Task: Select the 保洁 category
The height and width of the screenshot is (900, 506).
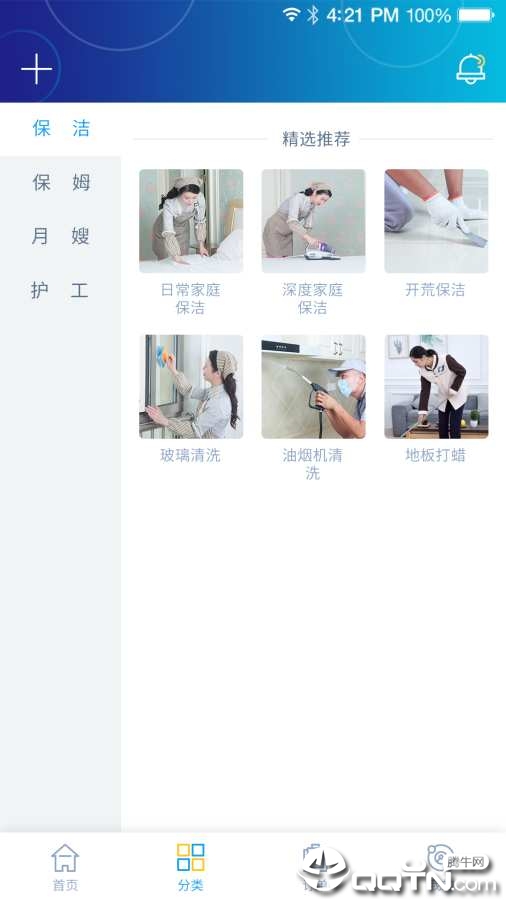Action: [x=61, y=128]
